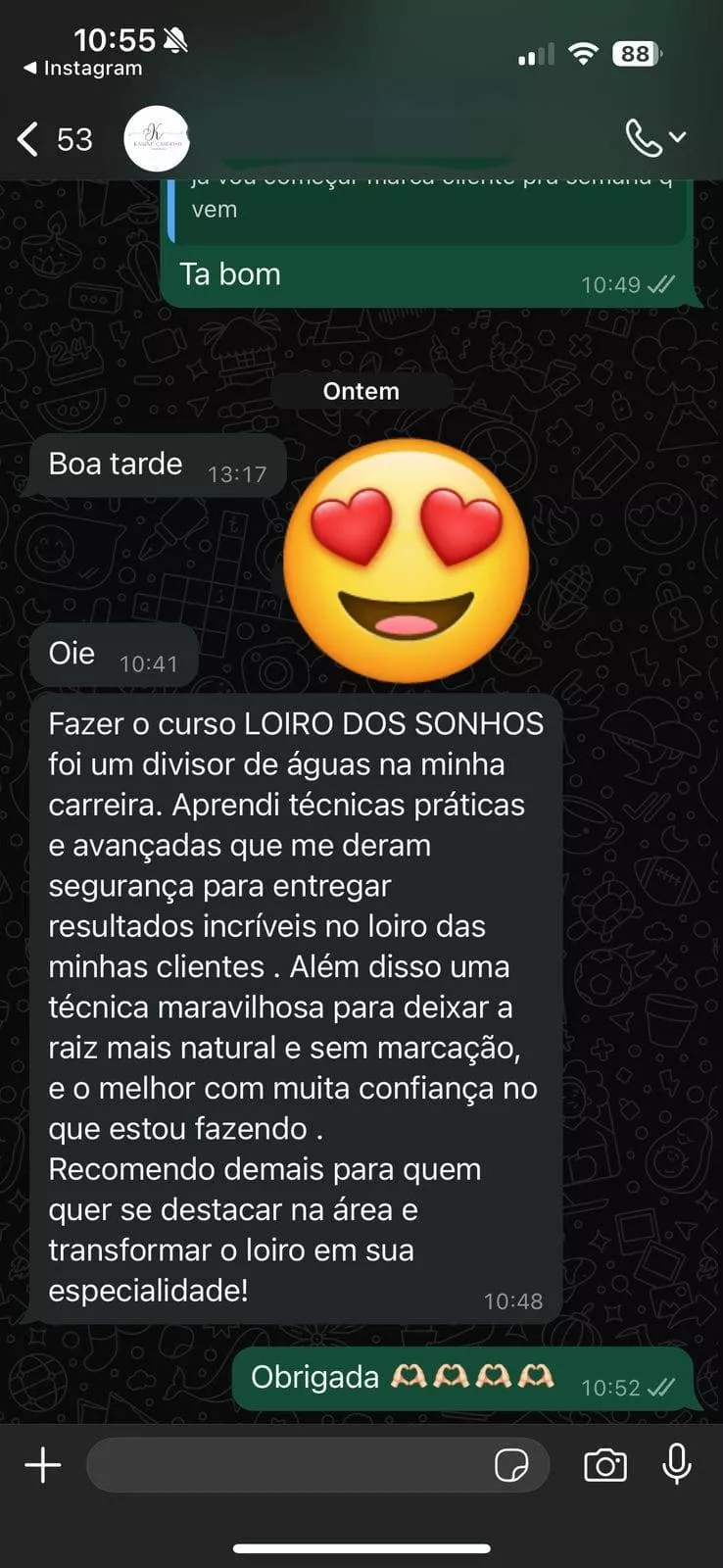Go back to the chats list
Viewport: 723px width, 1568px height.
pyautogui.click(x=29, y=139)
